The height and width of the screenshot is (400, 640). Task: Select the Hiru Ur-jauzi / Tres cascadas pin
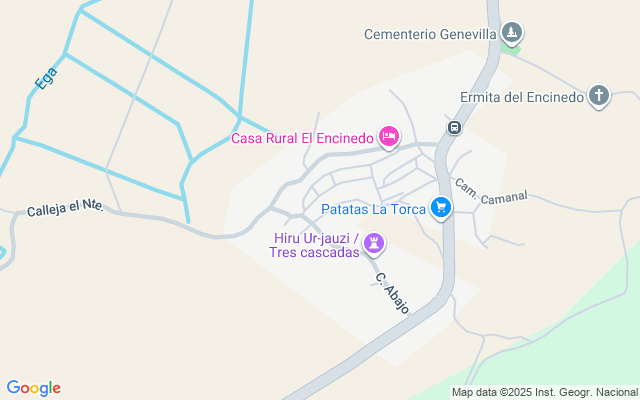[375, 243]
